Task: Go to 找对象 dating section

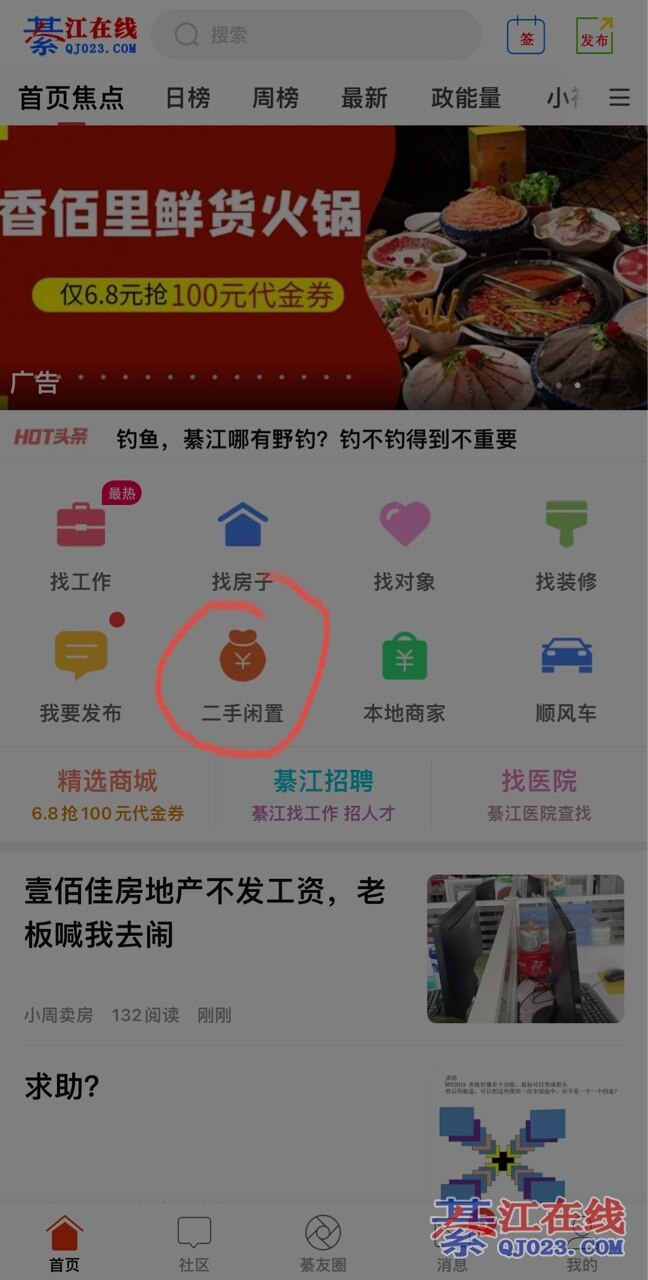Action: 404,545
